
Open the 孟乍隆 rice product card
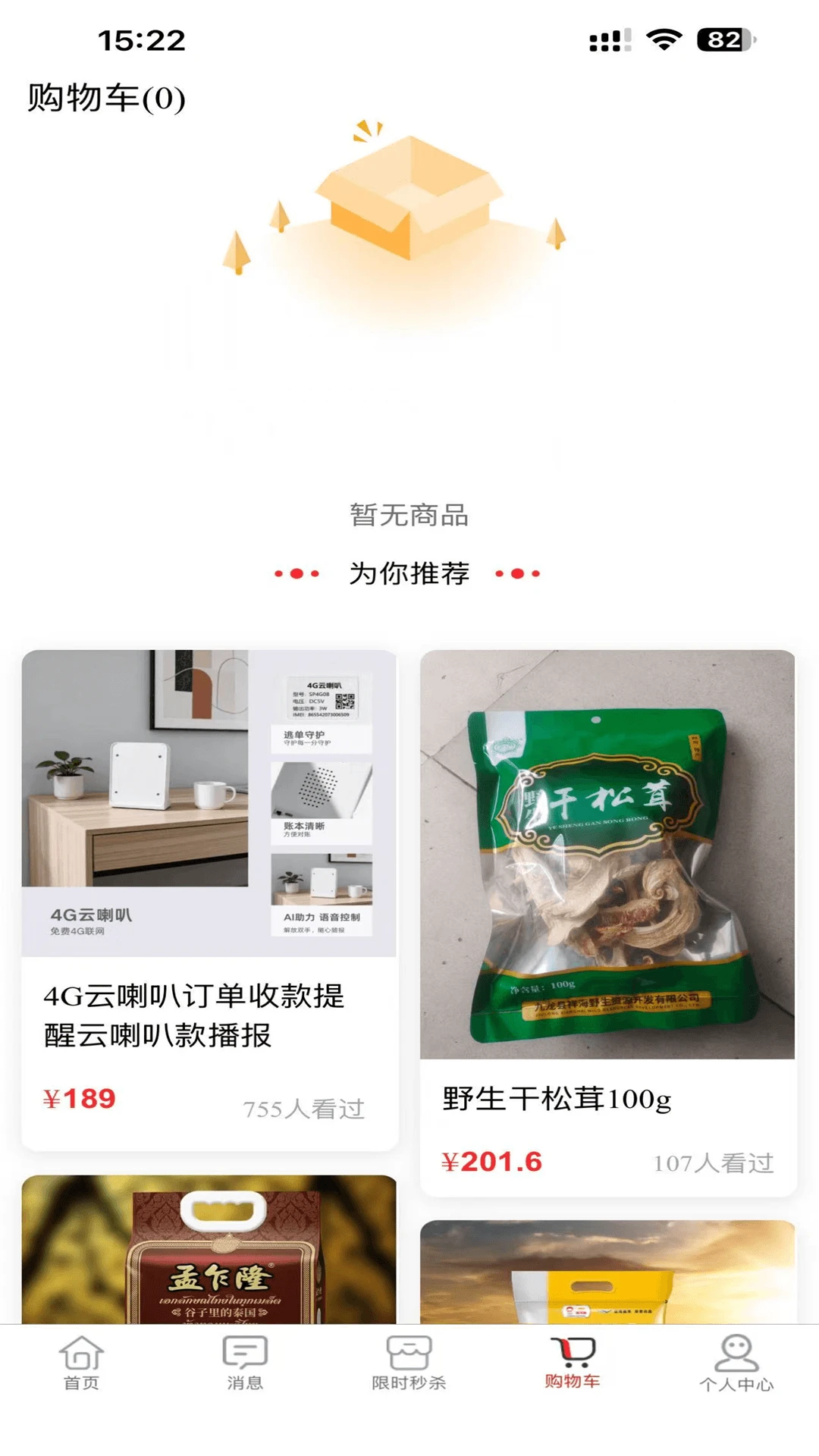tap(209, 1250)
